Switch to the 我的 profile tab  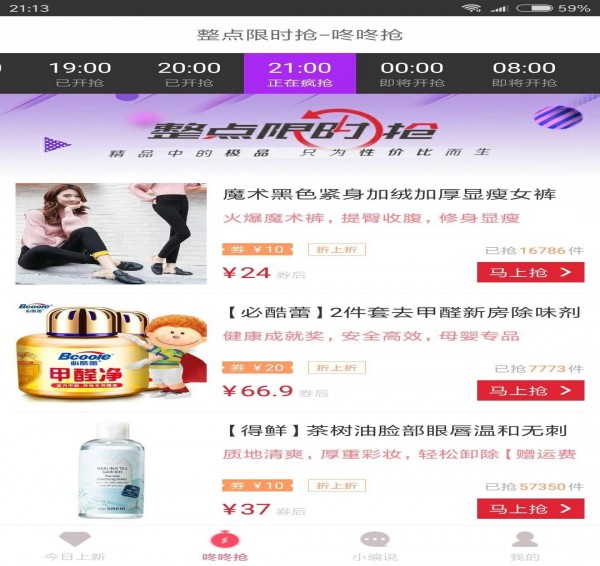click(x=524, y=546)
